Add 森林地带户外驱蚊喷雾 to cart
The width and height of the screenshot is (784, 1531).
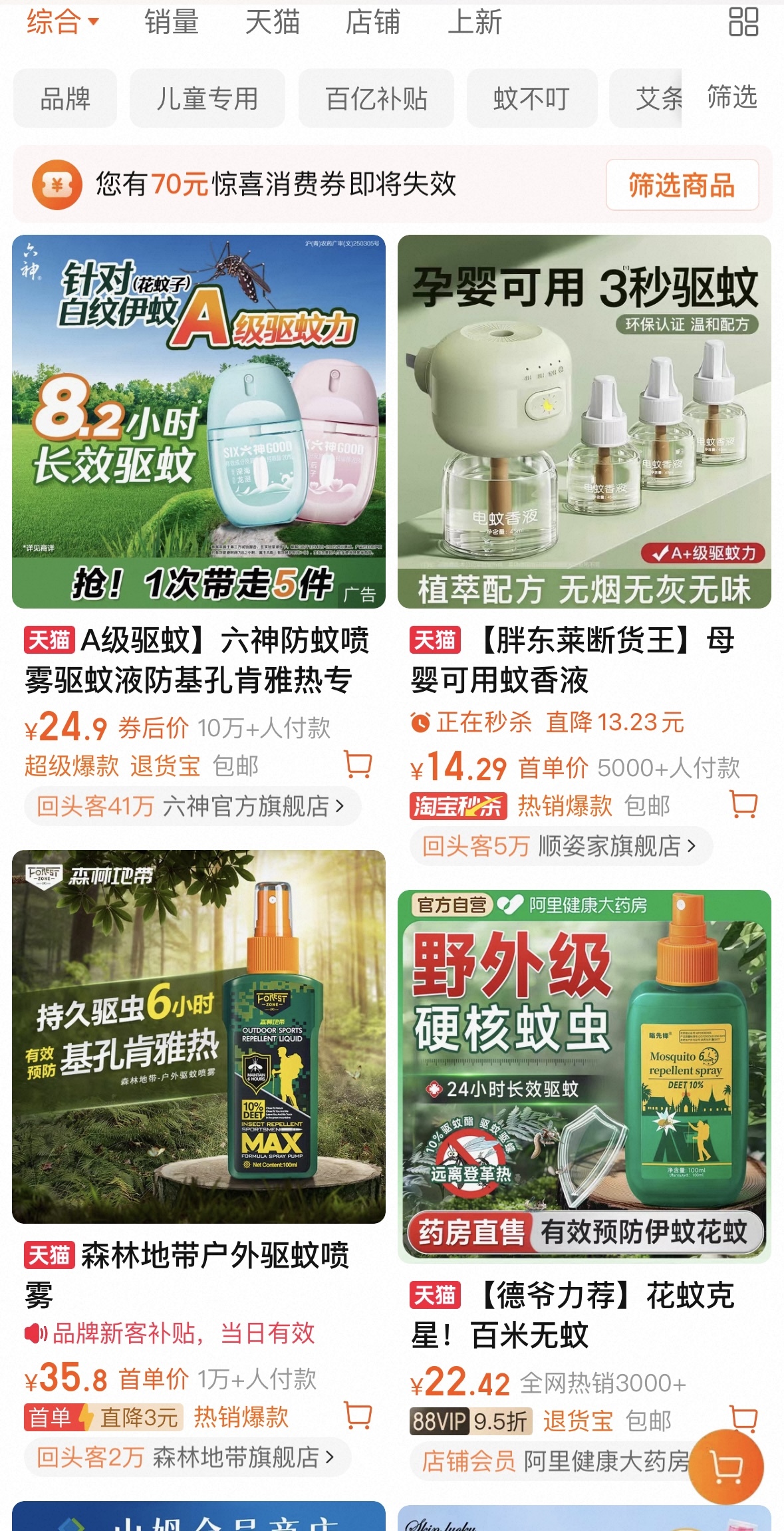coord(358,1415)
